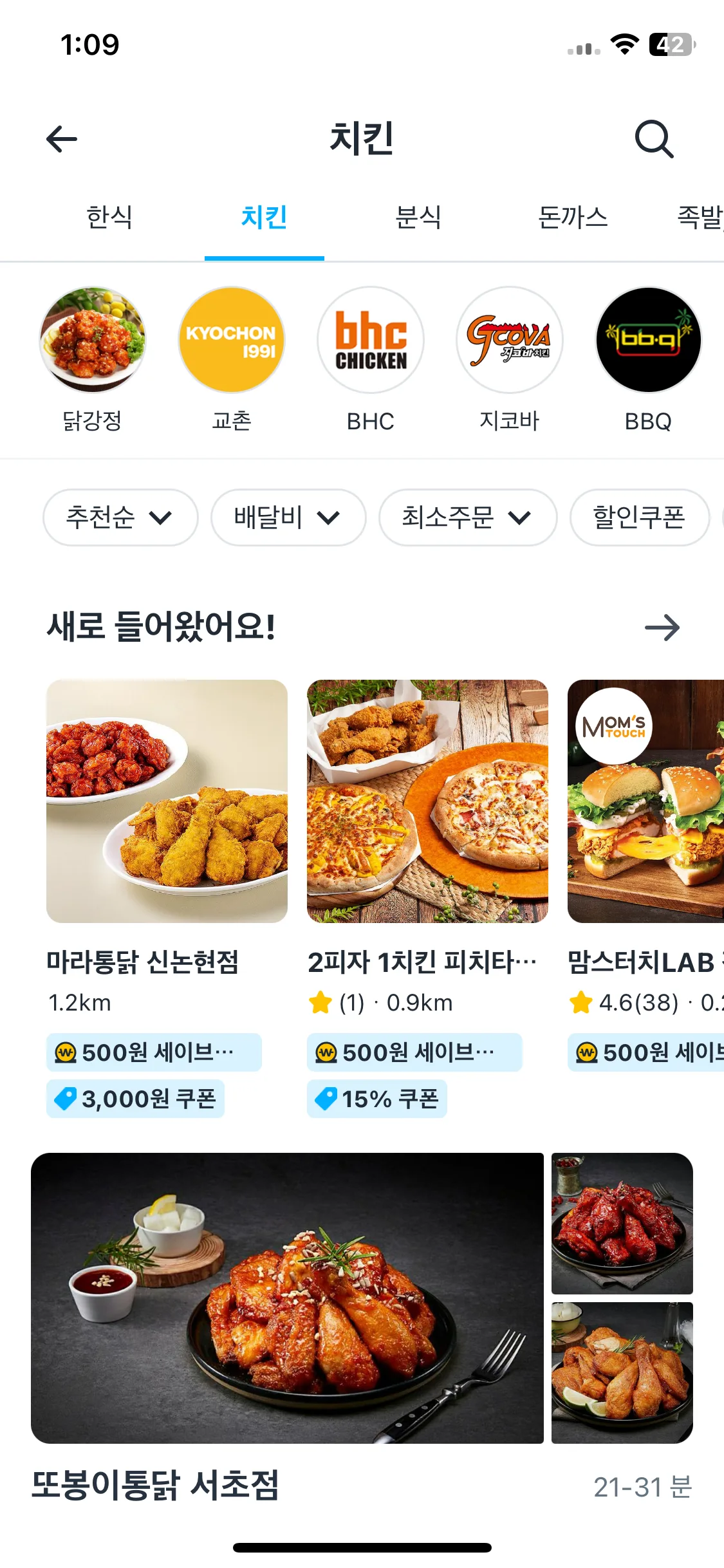Switch to the 분식 tab

[x=418, y=218]
